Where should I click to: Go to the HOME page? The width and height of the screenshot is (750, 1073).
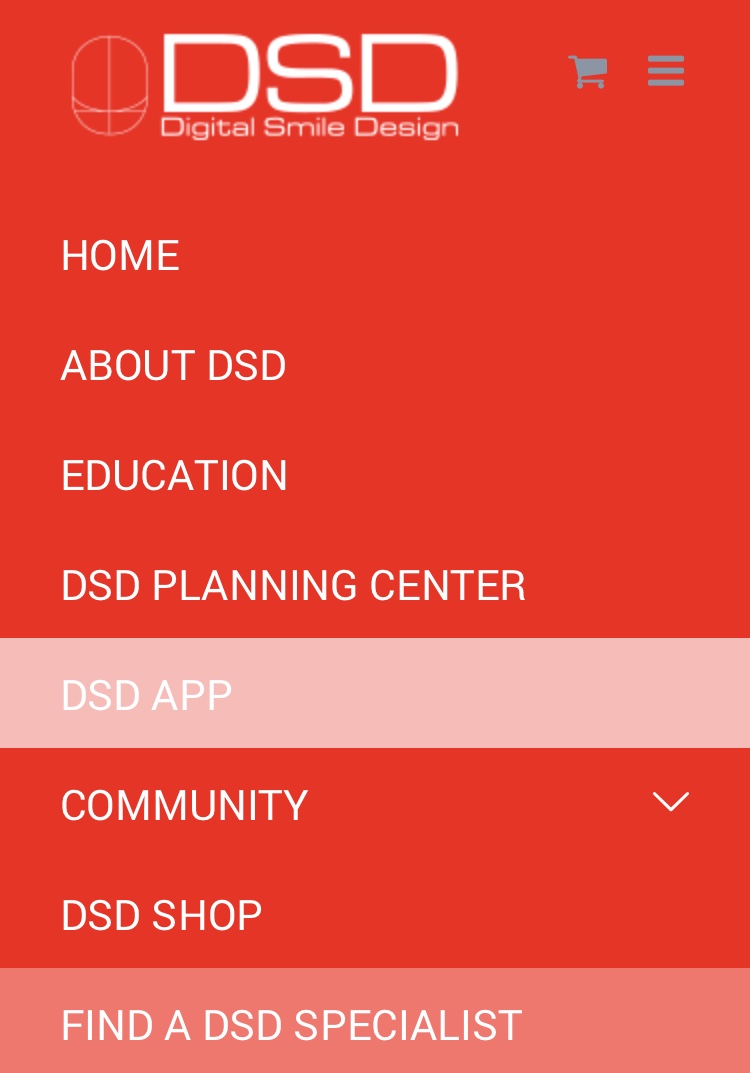[120, 256]
